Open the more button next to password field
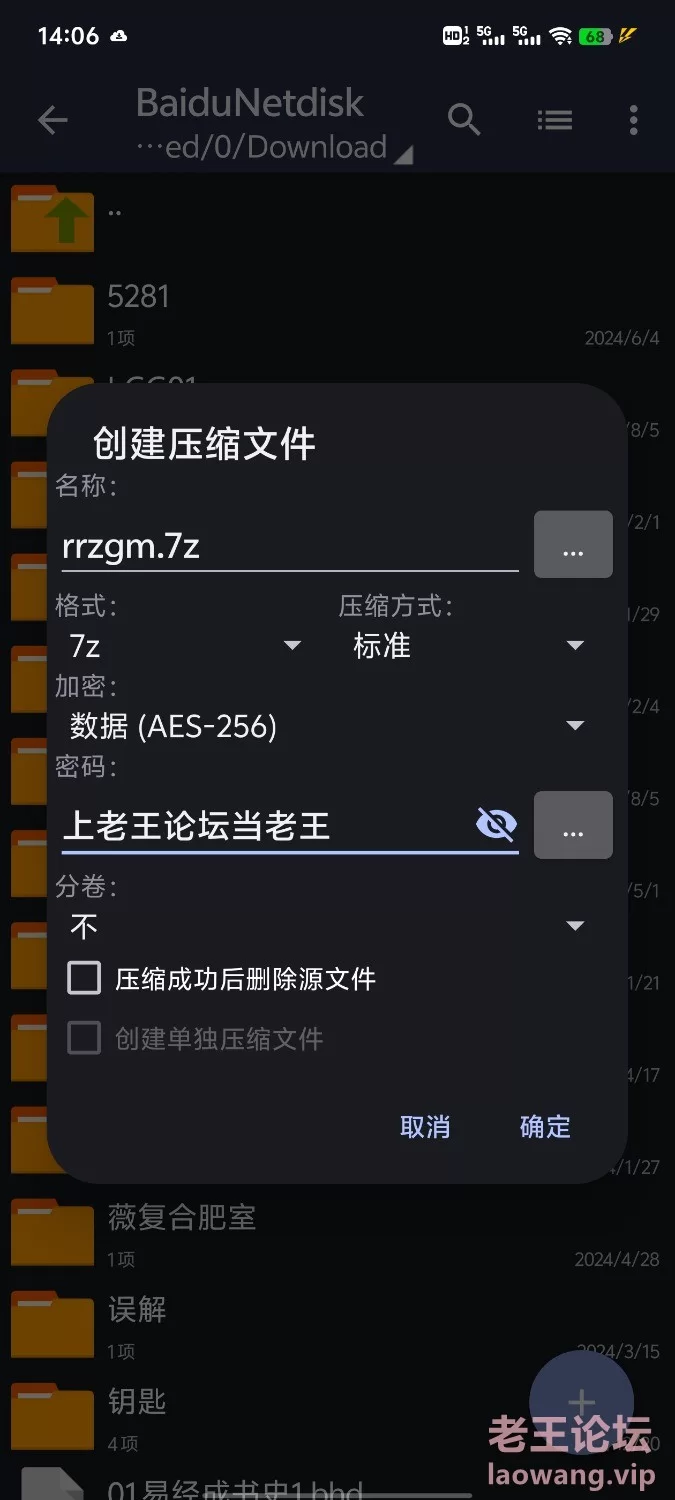The height and width of the screenshot is (1500, 675). point(573,825)
